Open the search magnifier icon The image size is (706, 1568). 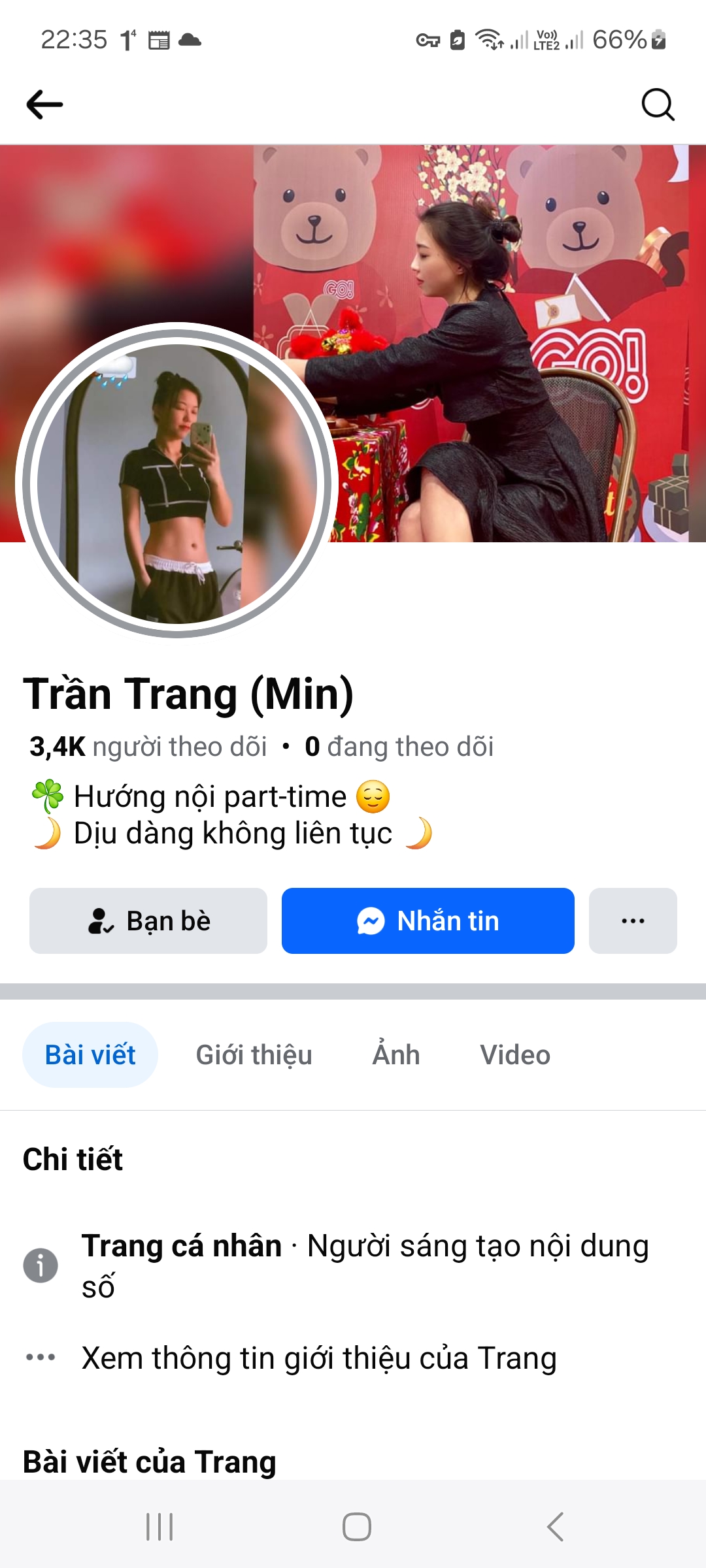click(x=657, y=105)
